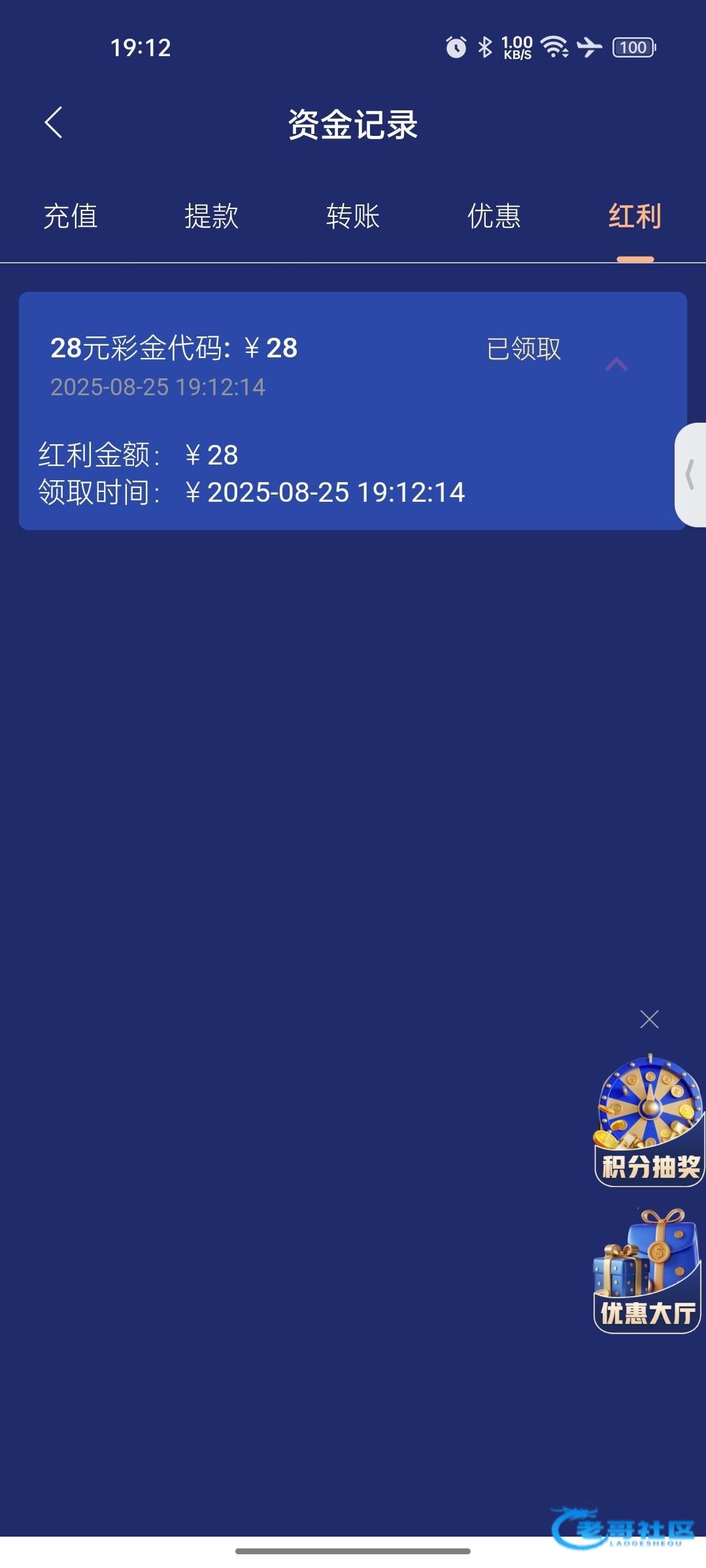Tap the 红利 tab
The height and width of the screenshot is (1568, 706).
[x=635, y=216]
